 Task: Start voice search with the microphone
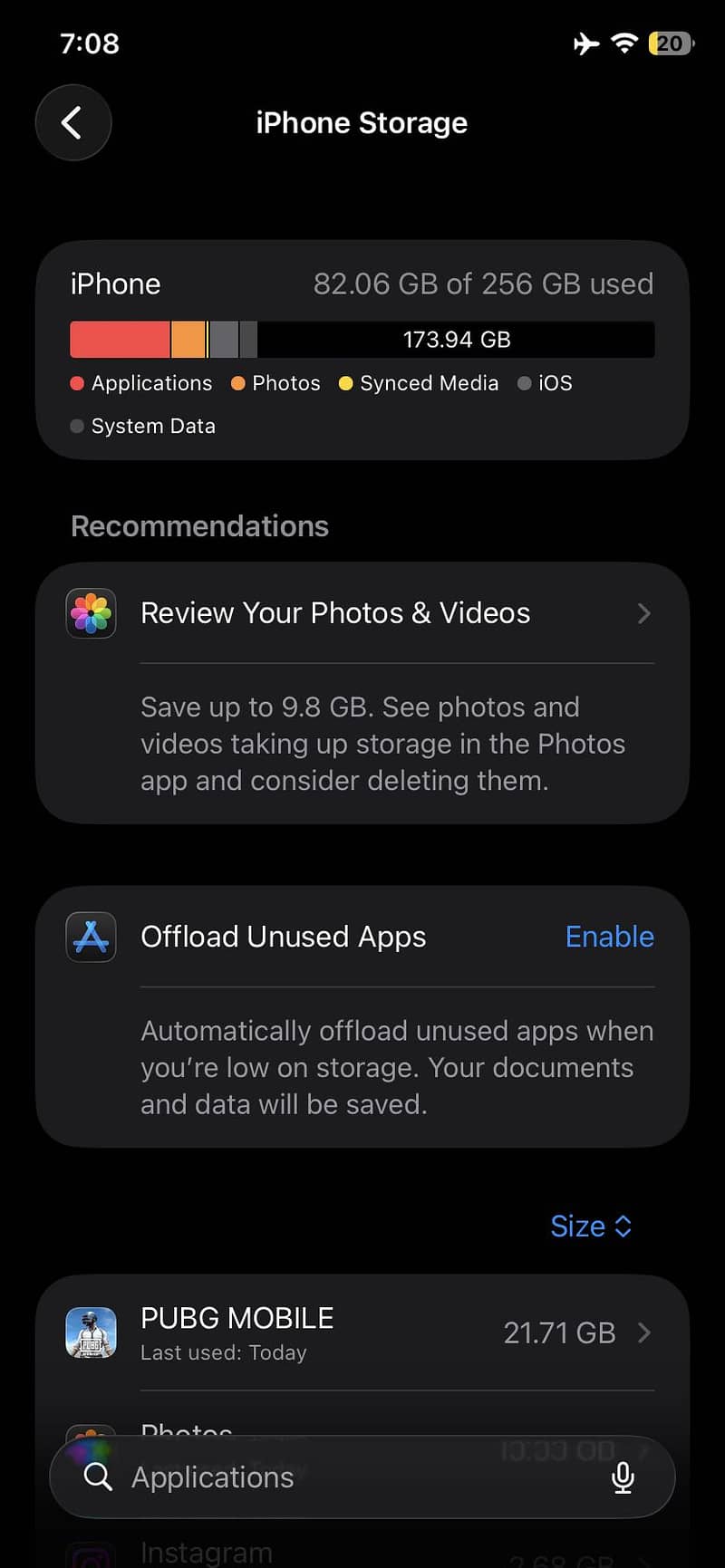coord(623,1477)
